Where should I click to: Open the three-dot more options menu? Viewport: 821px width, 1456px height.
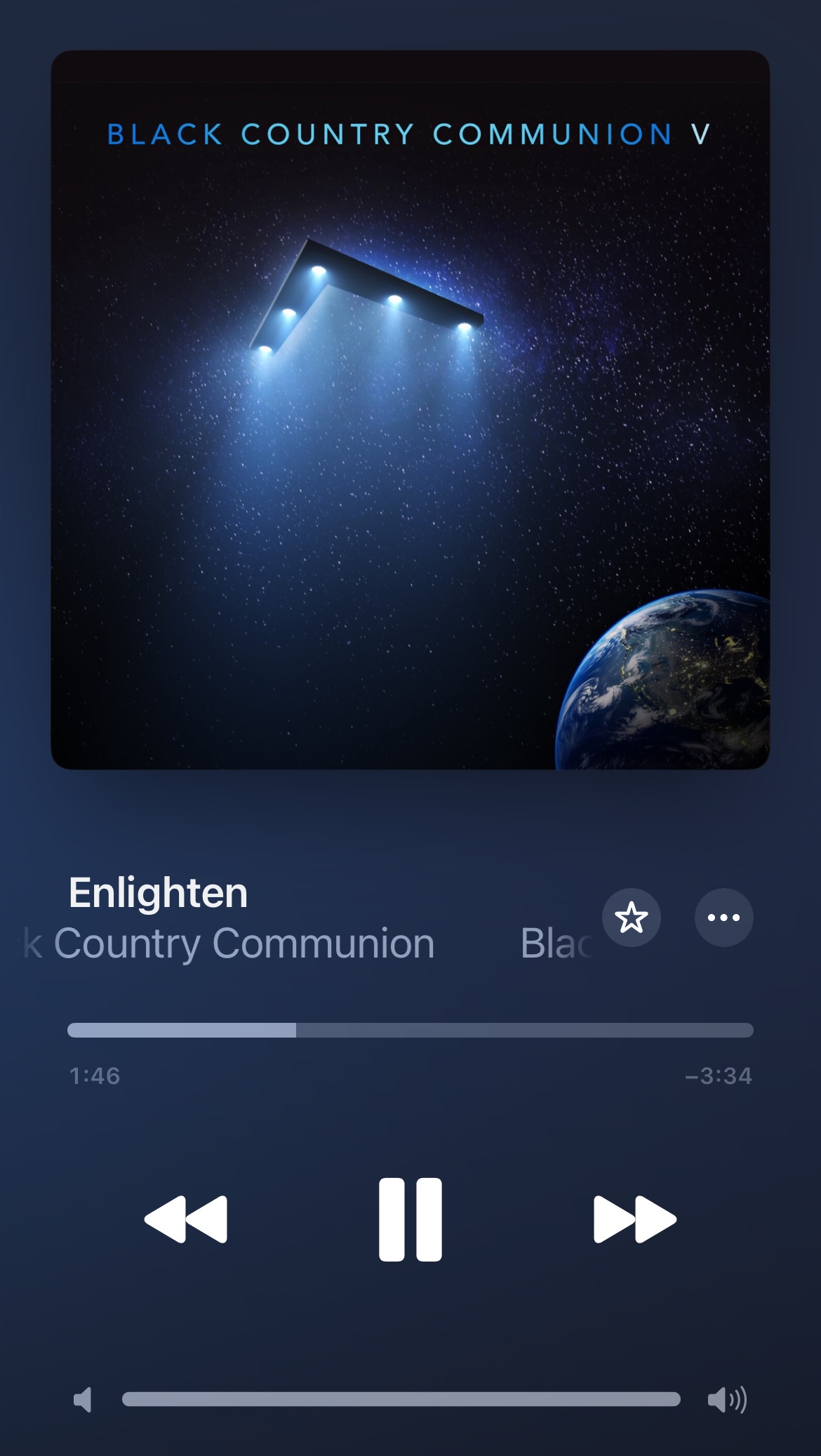click(723, 918)
